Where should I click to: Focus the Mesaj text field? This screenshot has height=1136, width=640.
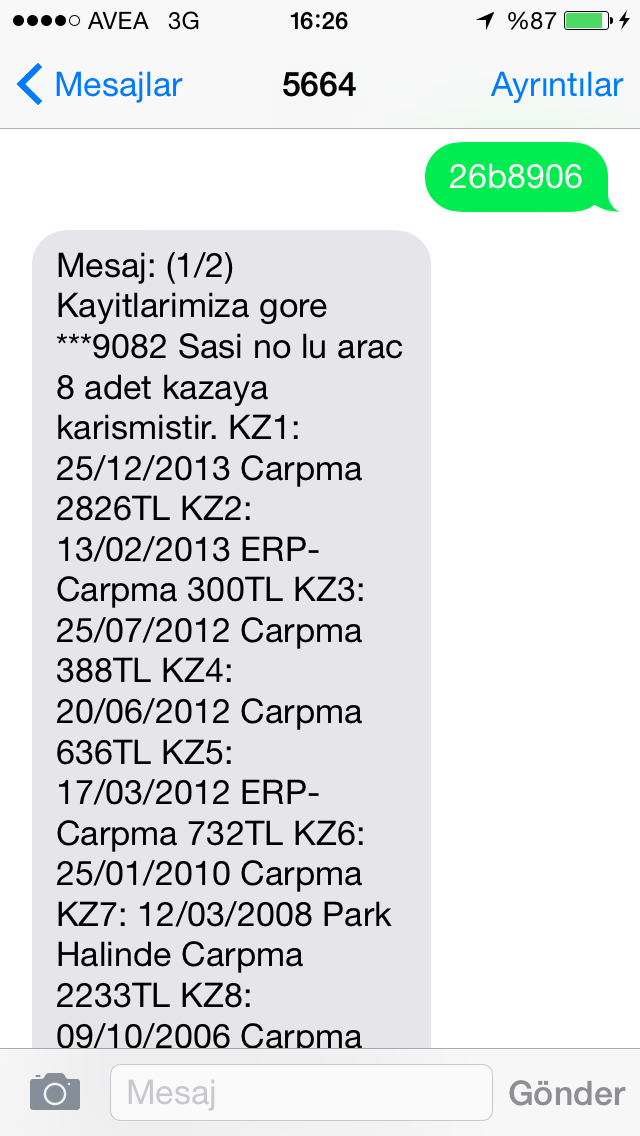coord(301,1092)
